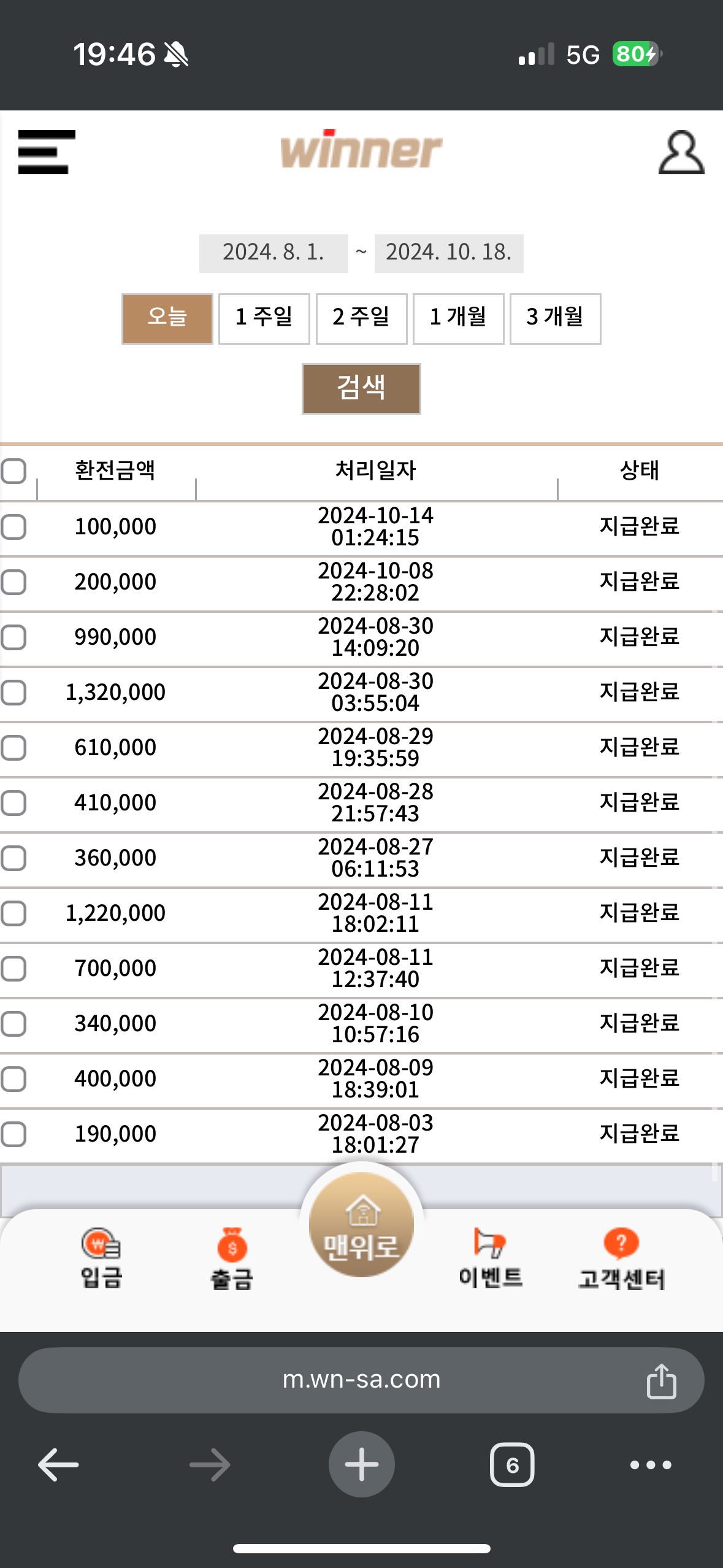Viewport: 723px width, 1568px height.
Task: Change the end date 2024. 10. 18.
Action: point(449,253)
